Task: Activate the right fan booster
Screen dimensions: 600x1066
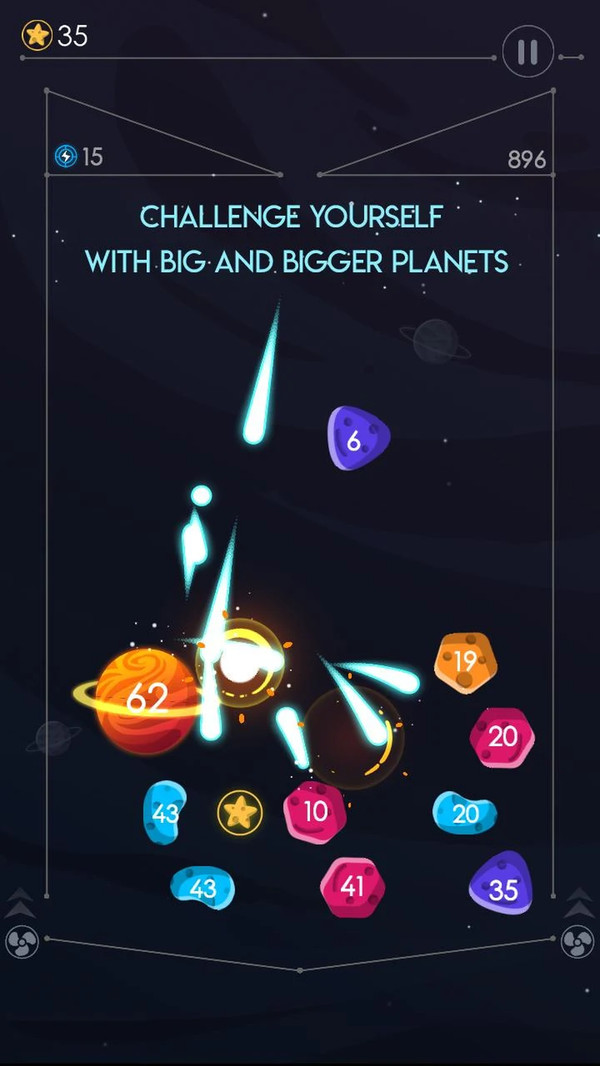Action: tap(577, 942)
